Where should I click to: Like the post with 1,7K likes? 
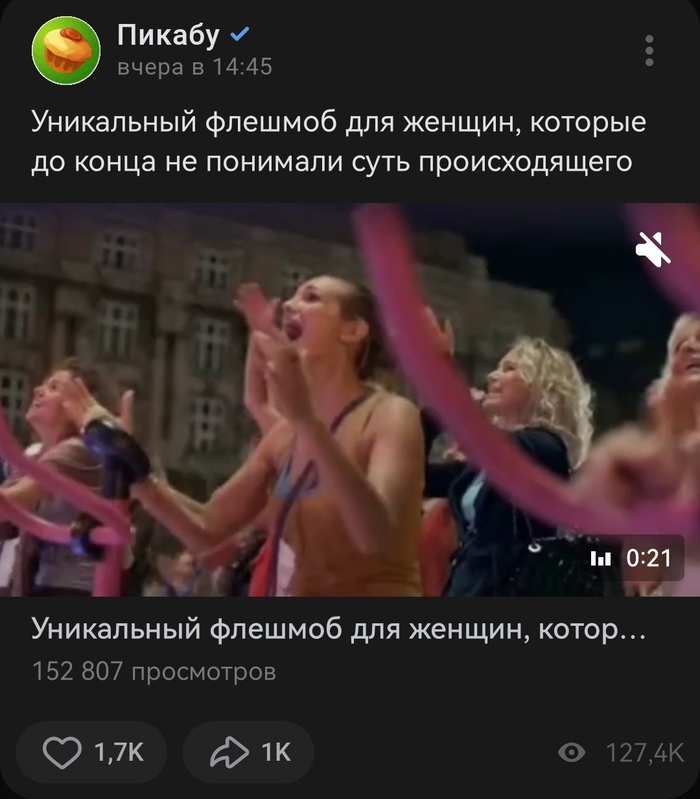(92, 753)
